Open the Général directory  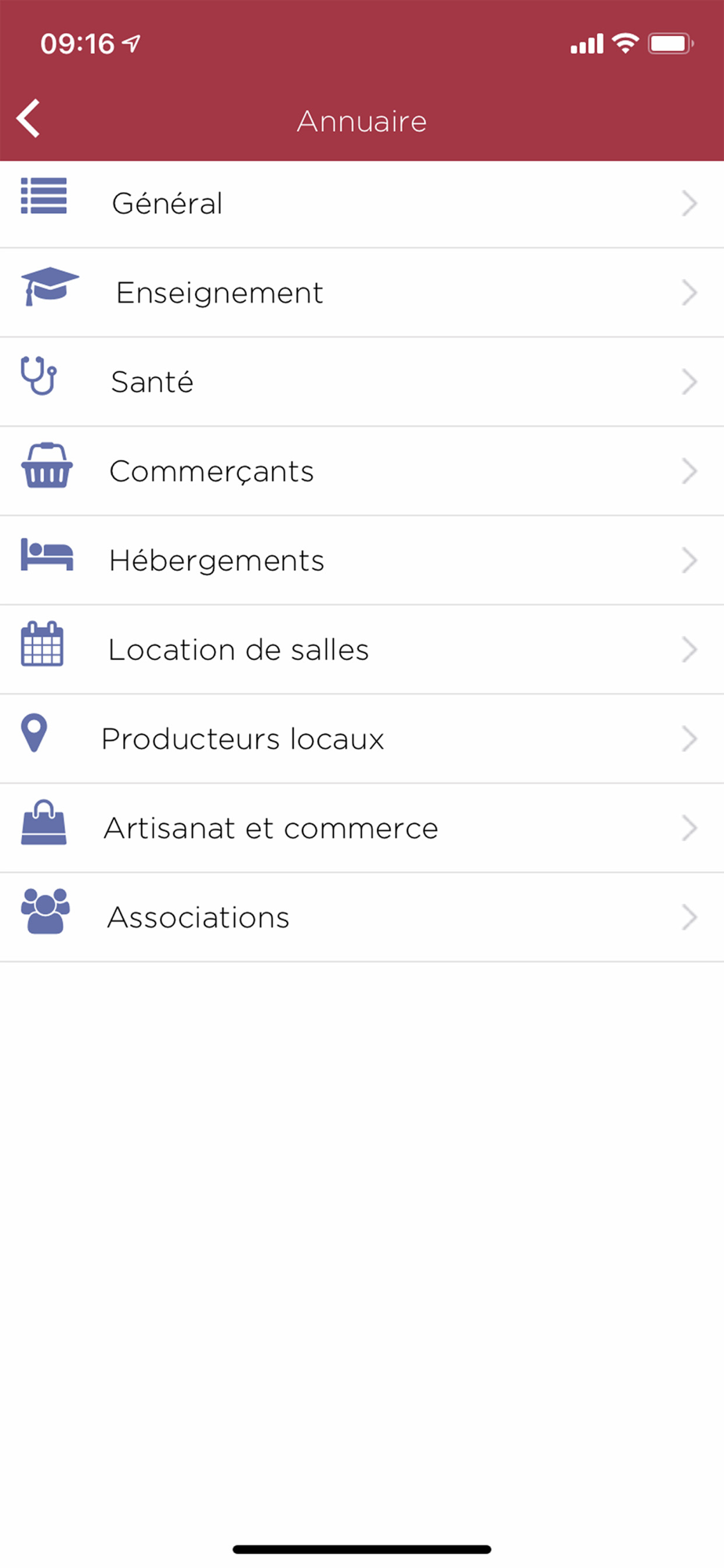point(360,204)
